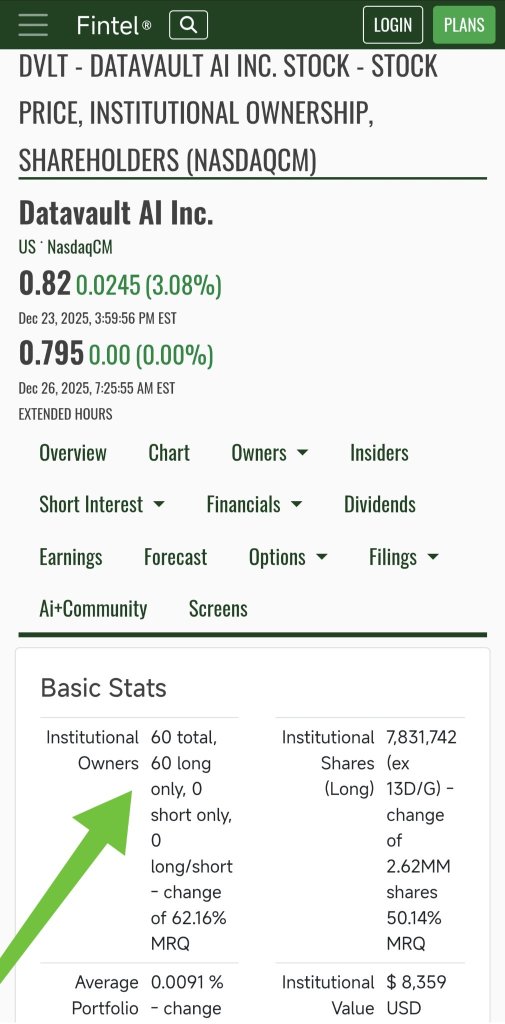Open the Insiders tab
This screenshot has width=505, height=1024.
tap(380, 453)
